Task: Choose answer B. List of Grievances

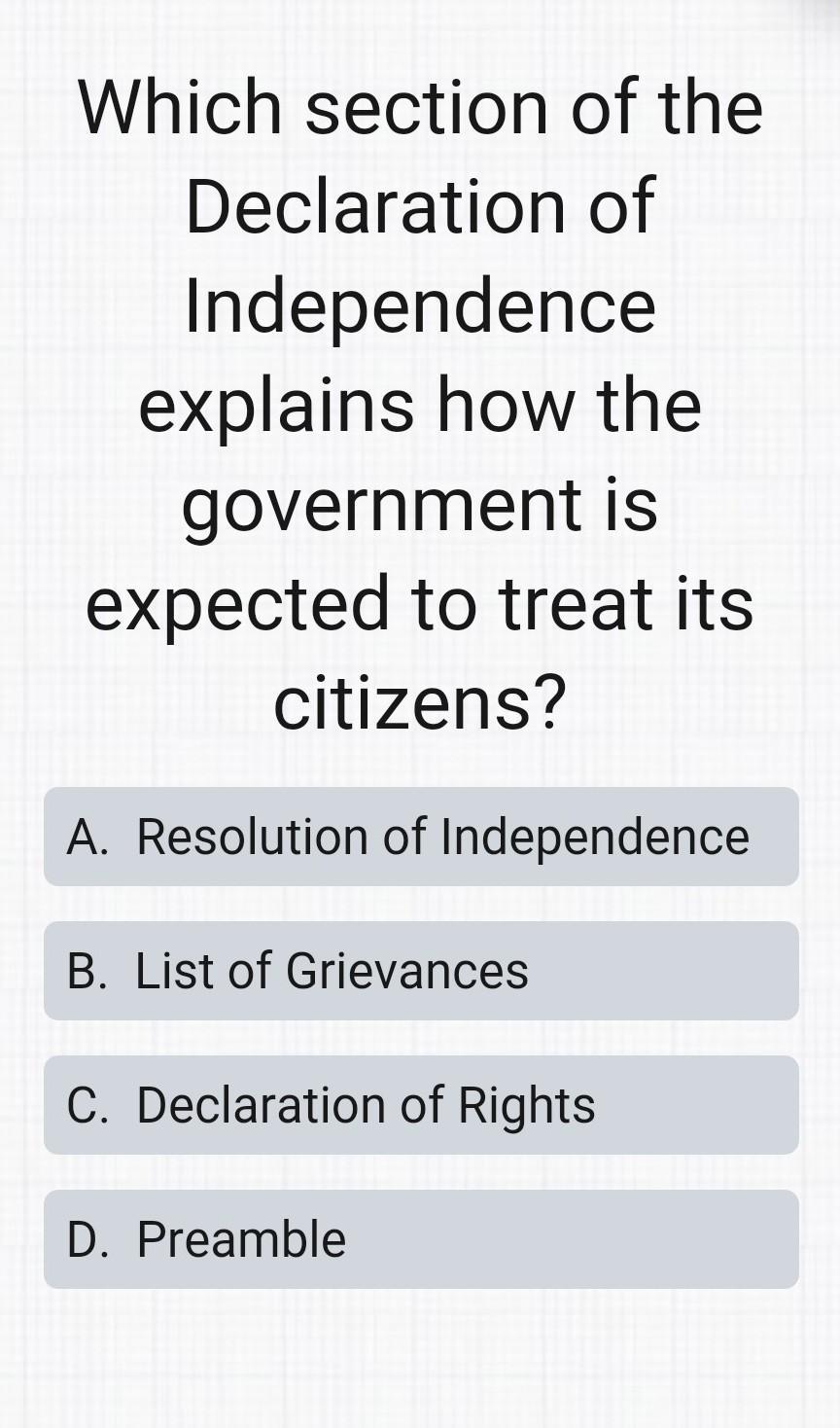Action: coord(420,971)
